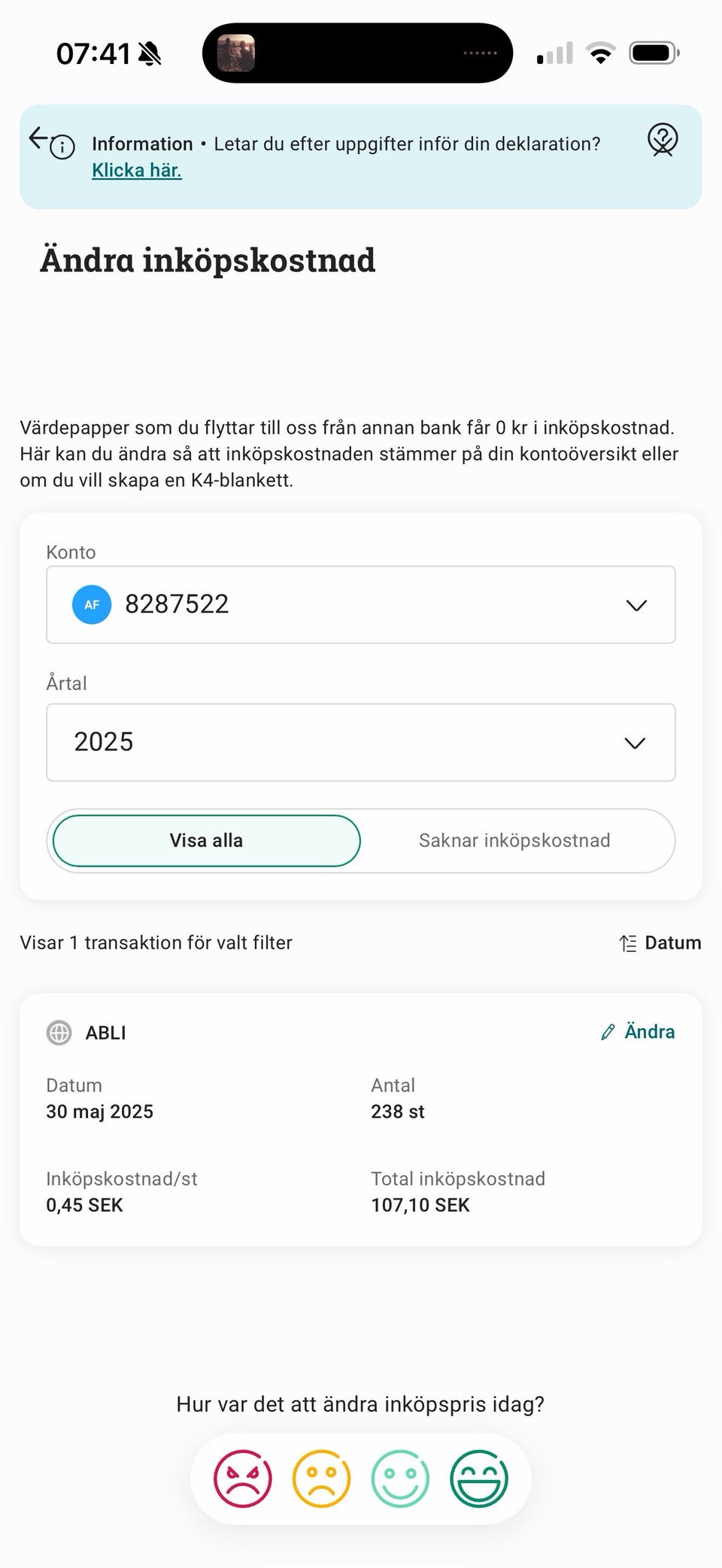722x1568 pixels.
Task: Expand the Konto account dropdown
Action: click(x=361, y=604)
